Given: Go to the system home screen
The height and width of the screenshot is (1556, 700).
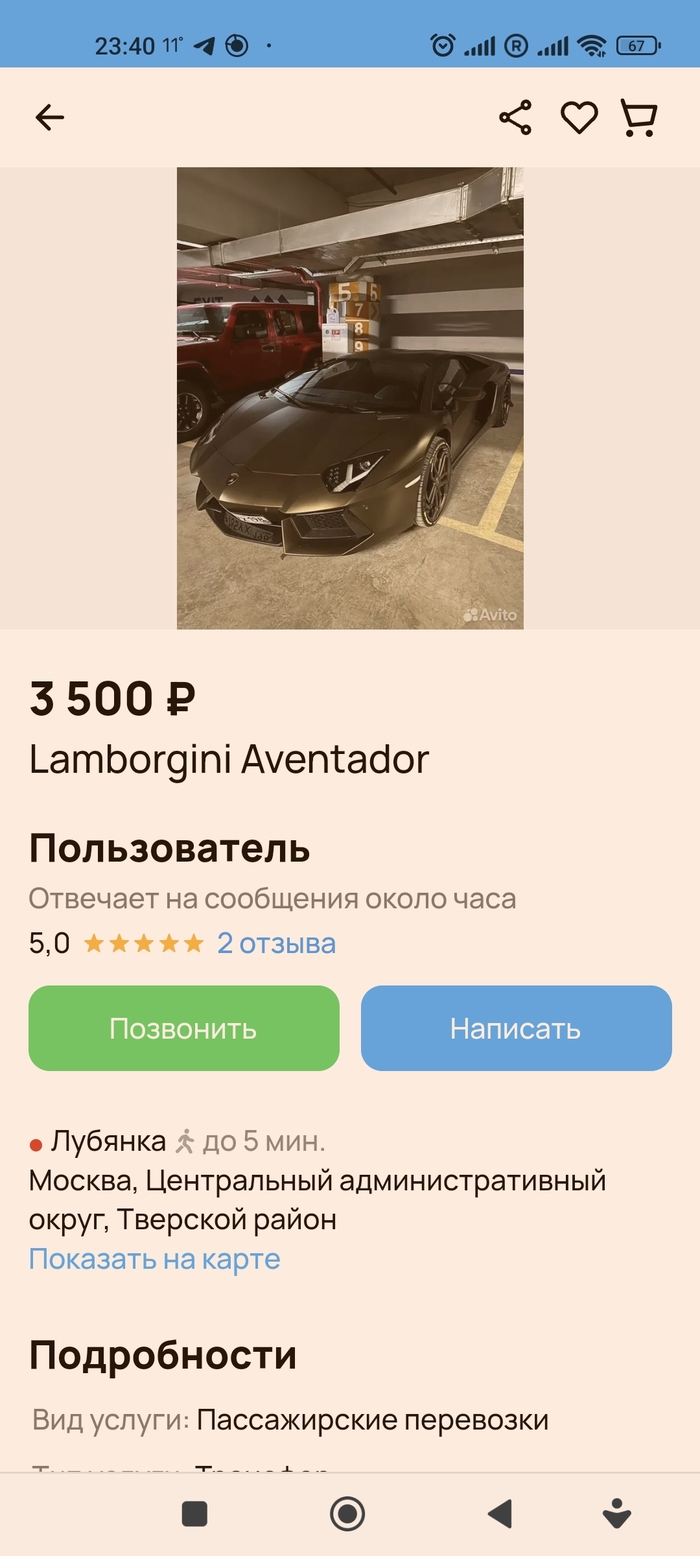Looking at the screenshot, I should click(x=347, y=1514).
